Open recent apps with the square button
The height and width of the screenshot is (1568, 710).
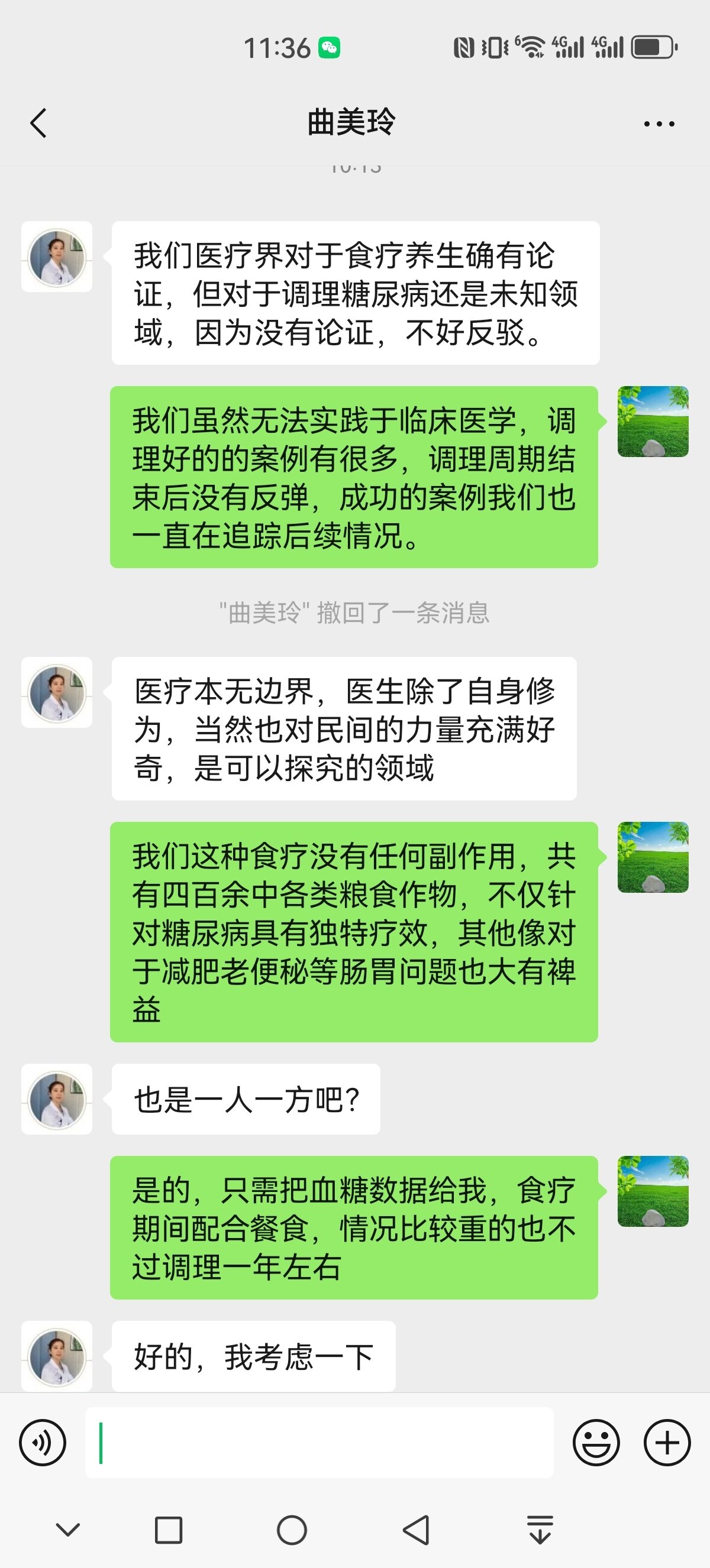(168, 1530)
